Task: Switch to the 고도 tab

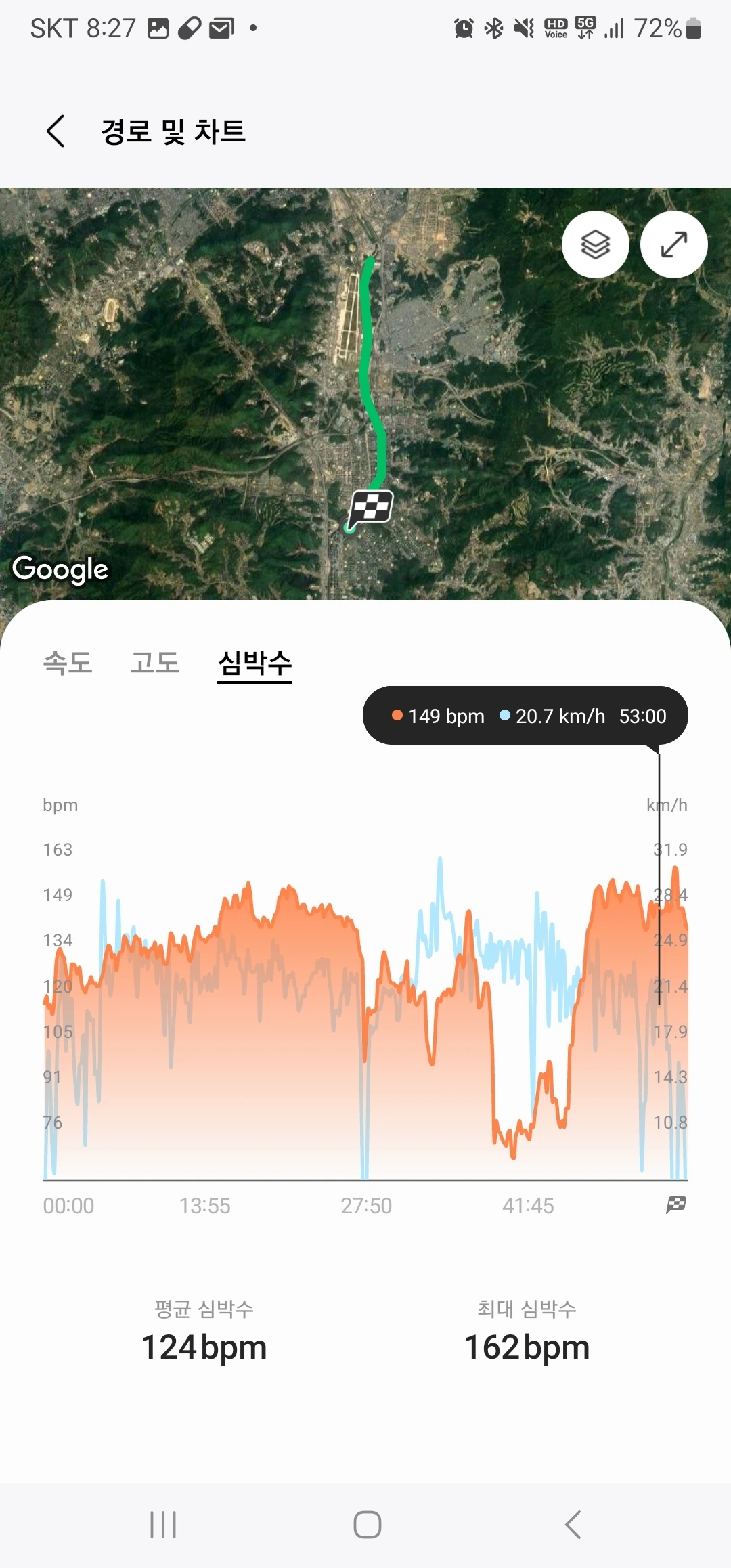Action: pyautogui.click(x=155, y=662)
